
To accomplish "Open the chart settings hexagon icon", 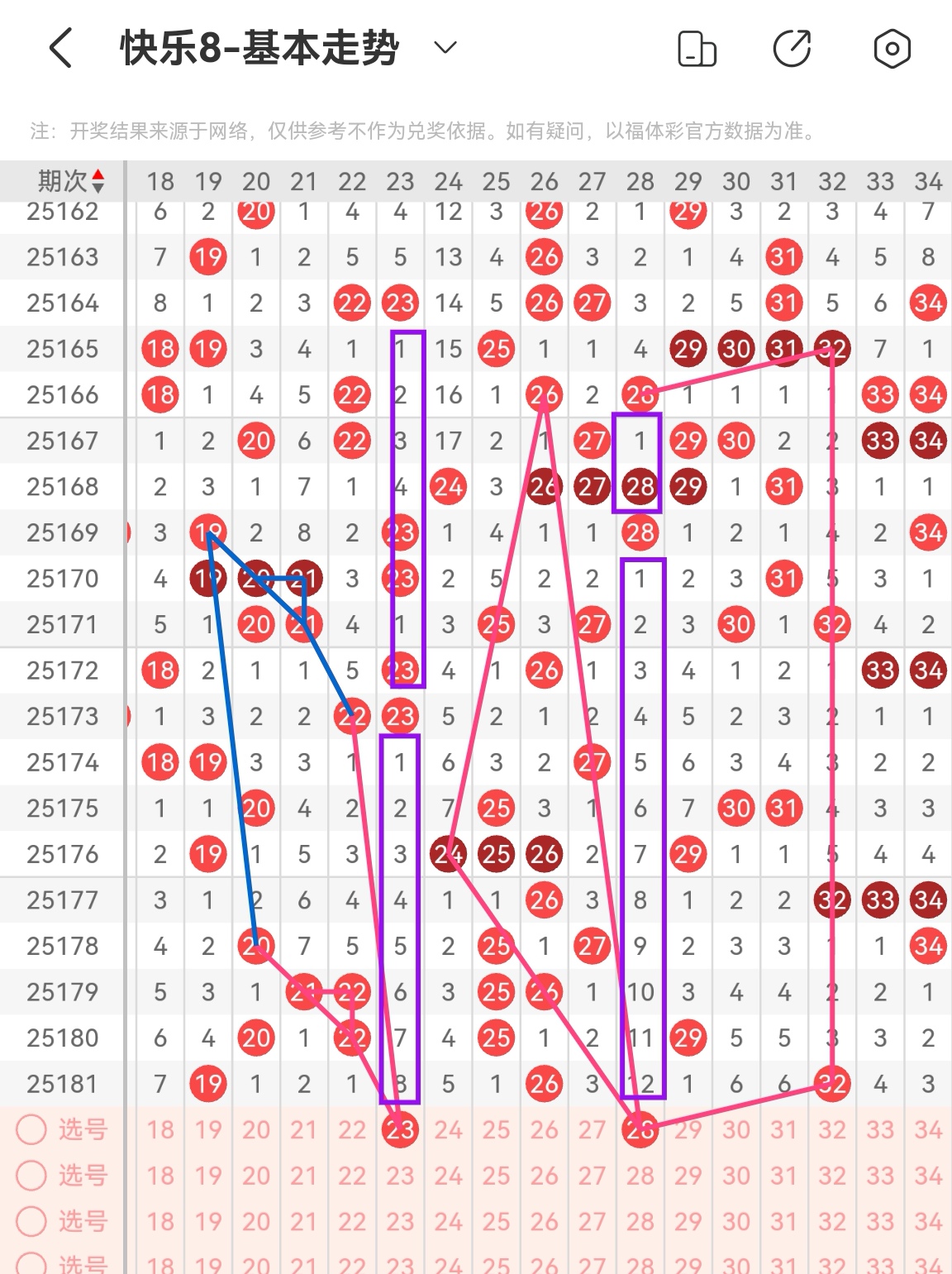I will pos(892,49).
